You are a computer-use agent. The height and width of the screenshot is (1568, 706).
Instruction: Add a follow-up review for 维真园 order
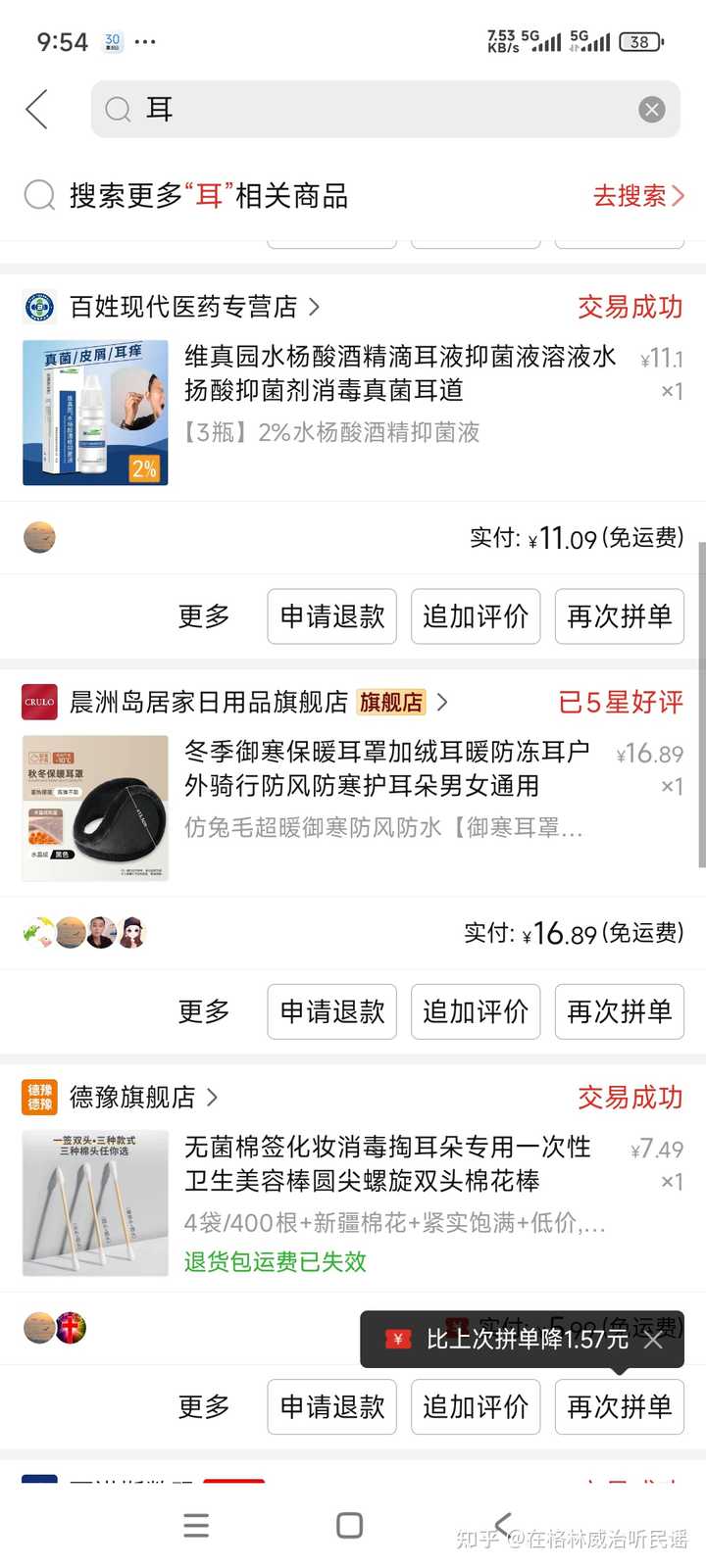[x=476, y=616]
